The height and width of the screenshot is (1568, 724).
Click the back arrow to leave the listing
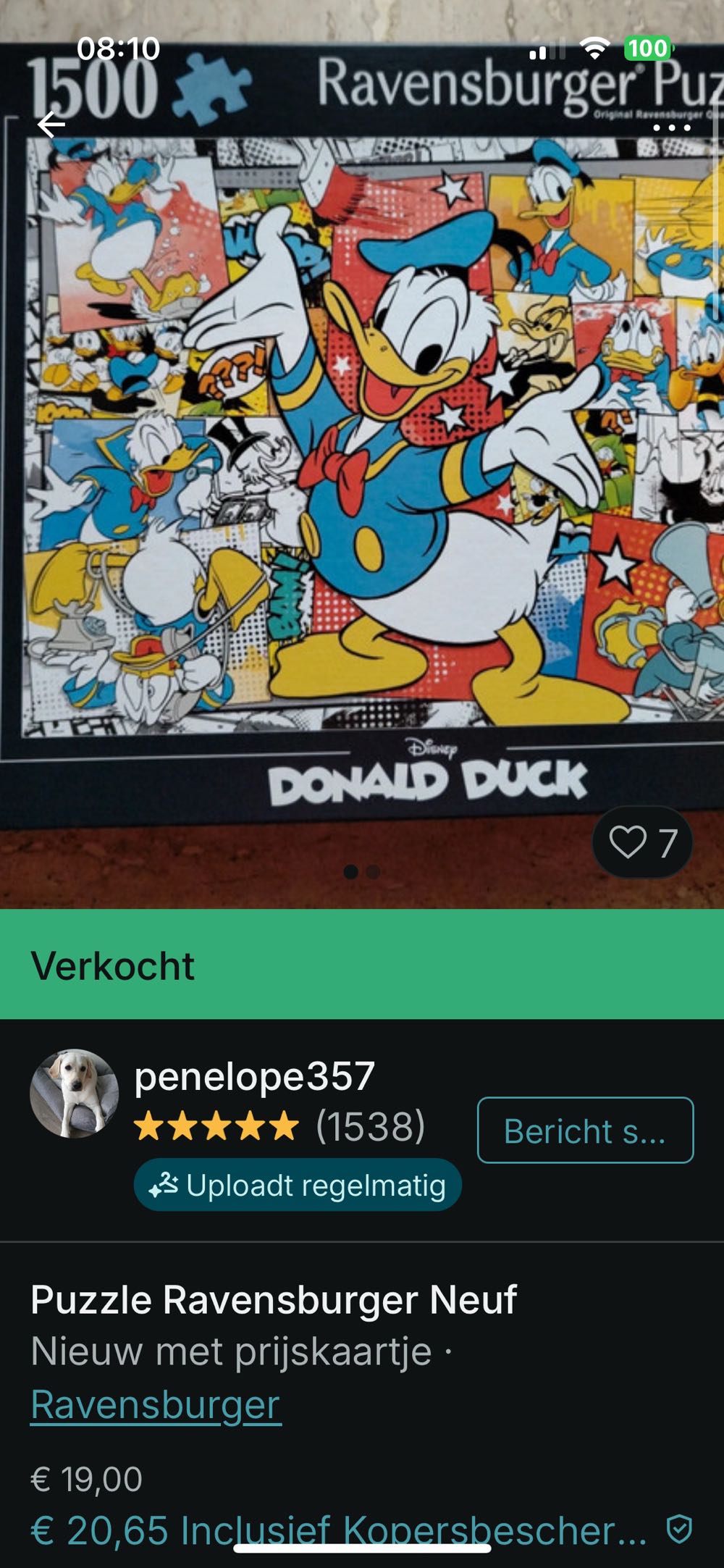tap(49, 125)
